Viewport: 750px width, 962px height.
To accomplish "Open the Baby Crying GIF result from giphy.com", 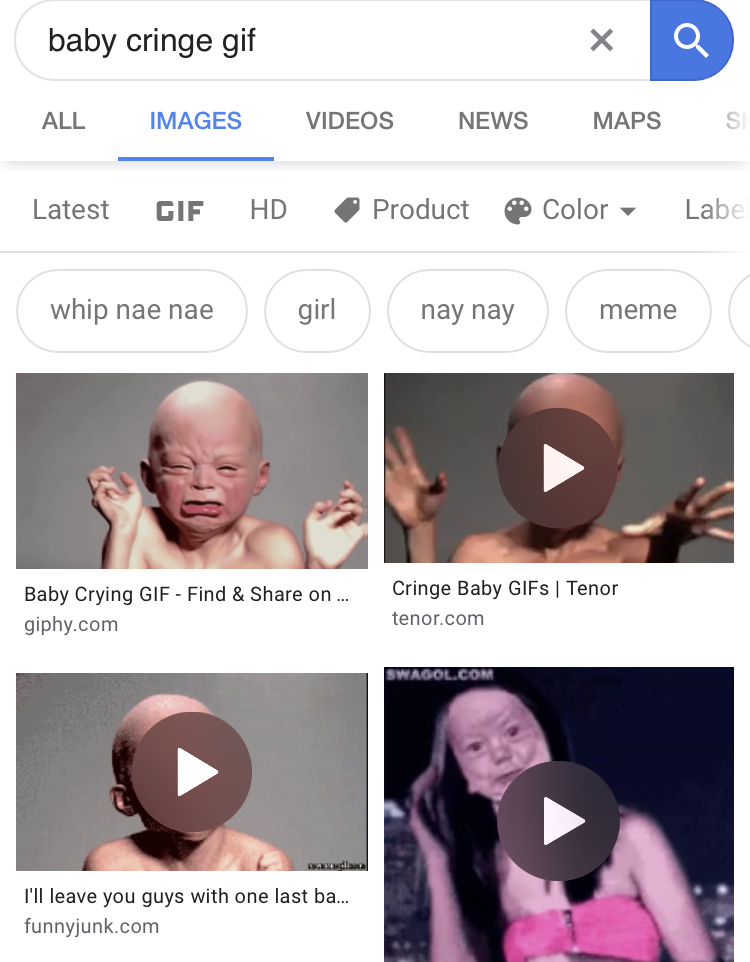I will tap(191, 471).
